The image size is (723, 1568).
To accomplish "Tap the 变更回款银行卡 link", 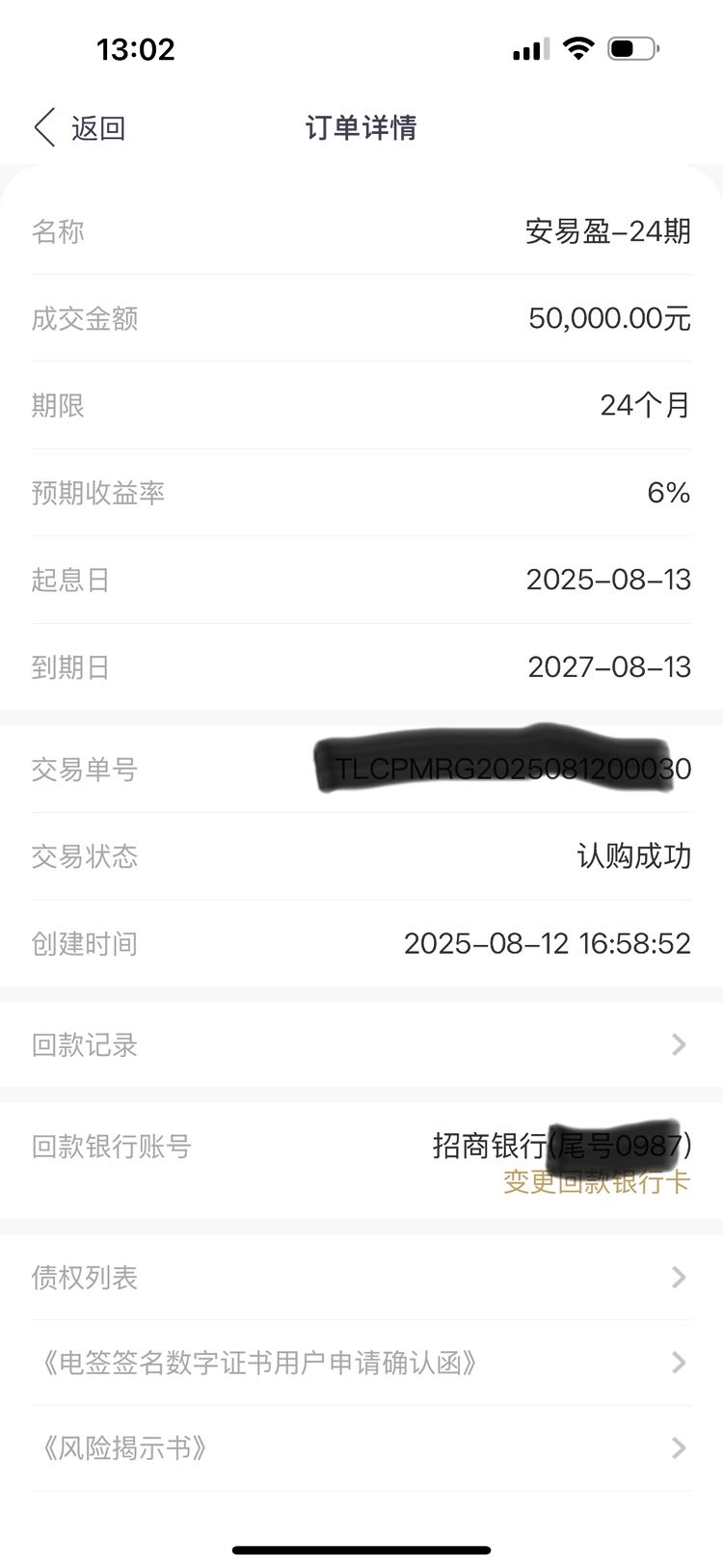I will [x=597, y=1181].
